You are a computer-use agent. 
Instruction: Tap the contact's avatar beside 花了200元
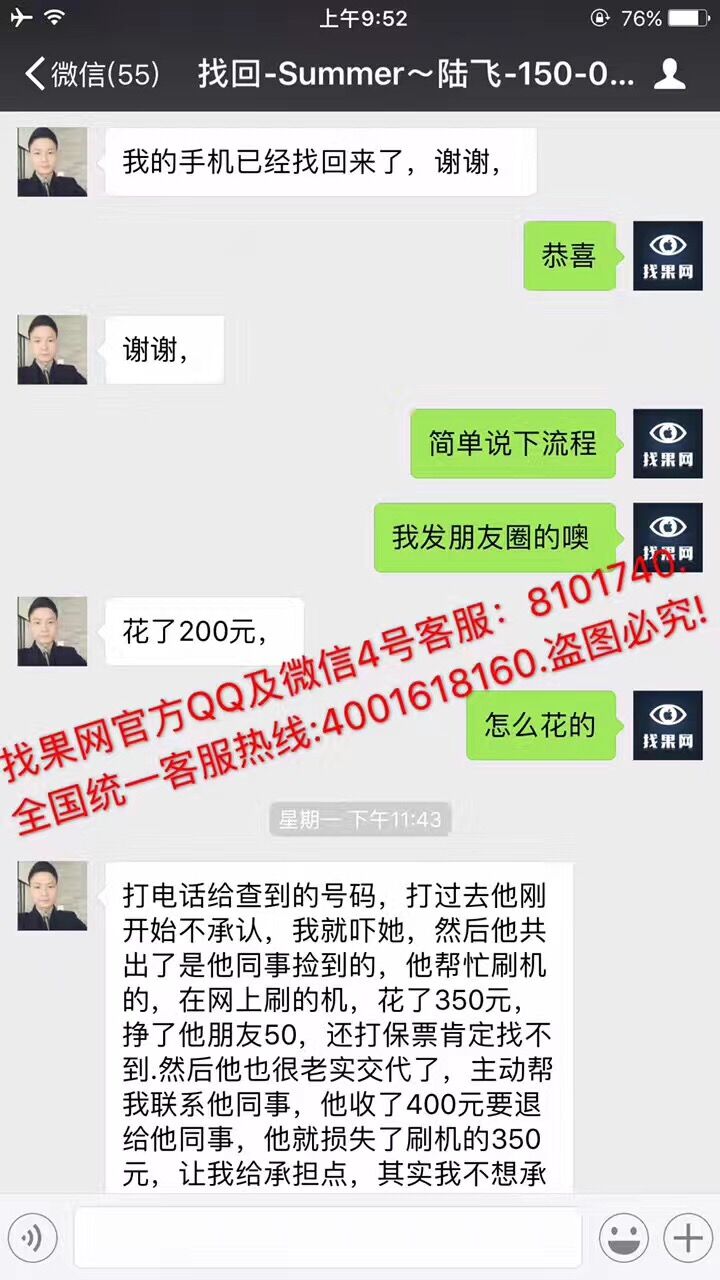coord(52,631)
